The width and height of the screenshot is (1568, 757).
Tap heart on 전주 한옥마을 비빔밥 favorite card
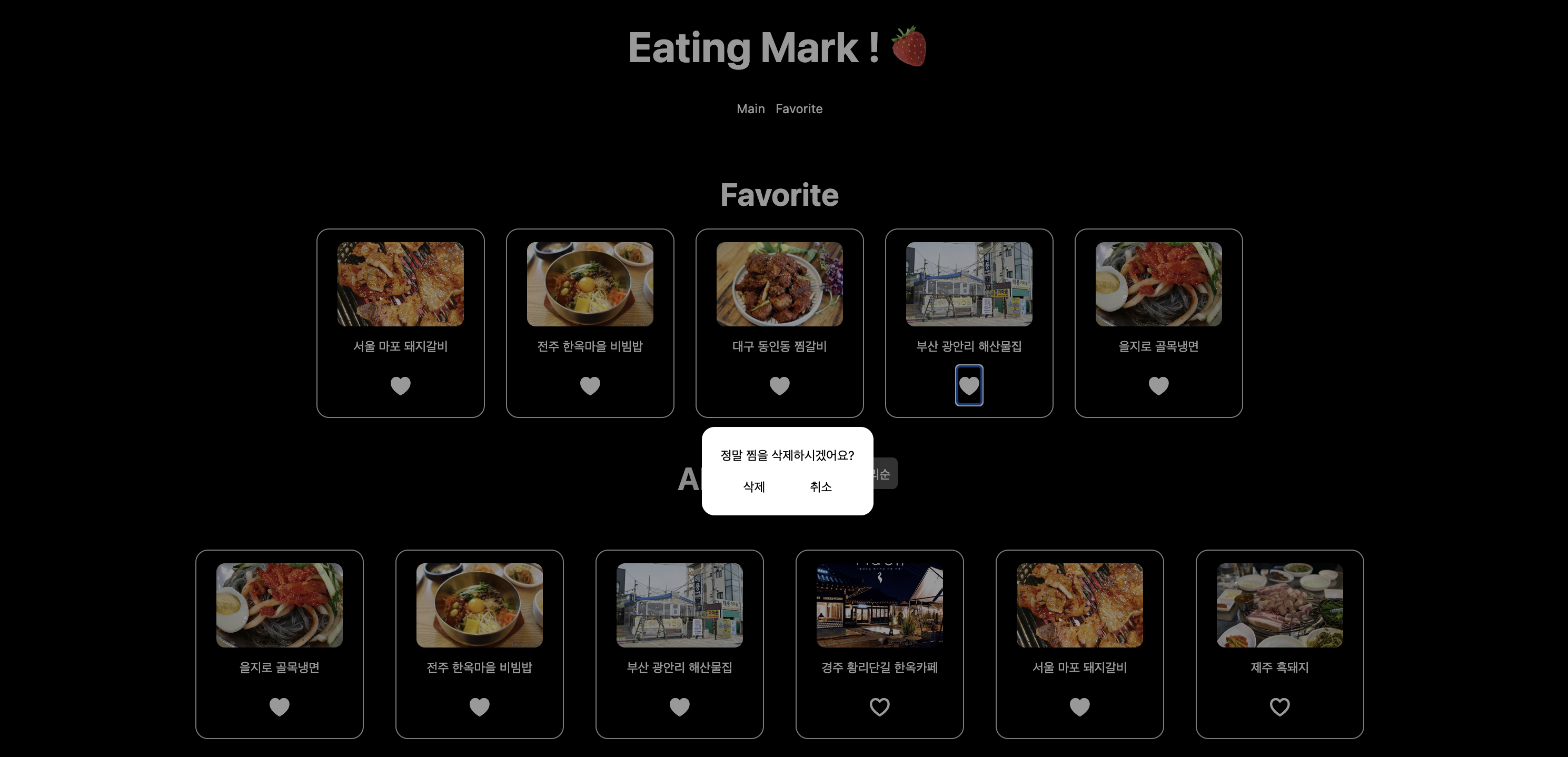coord(590,386)
